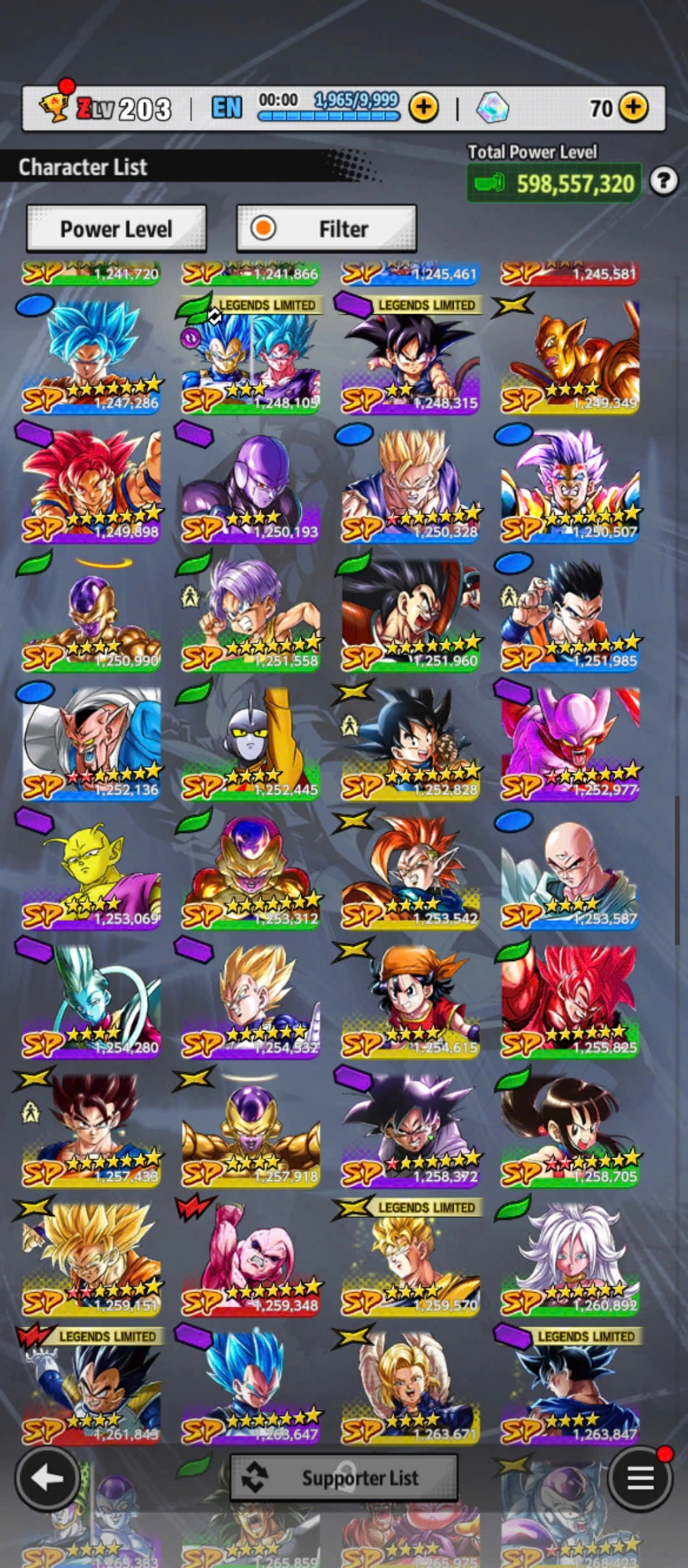Viewport: 688px width, 1568px height.
Task: Open the Total Power Level help icon
Action: (663, 182)
